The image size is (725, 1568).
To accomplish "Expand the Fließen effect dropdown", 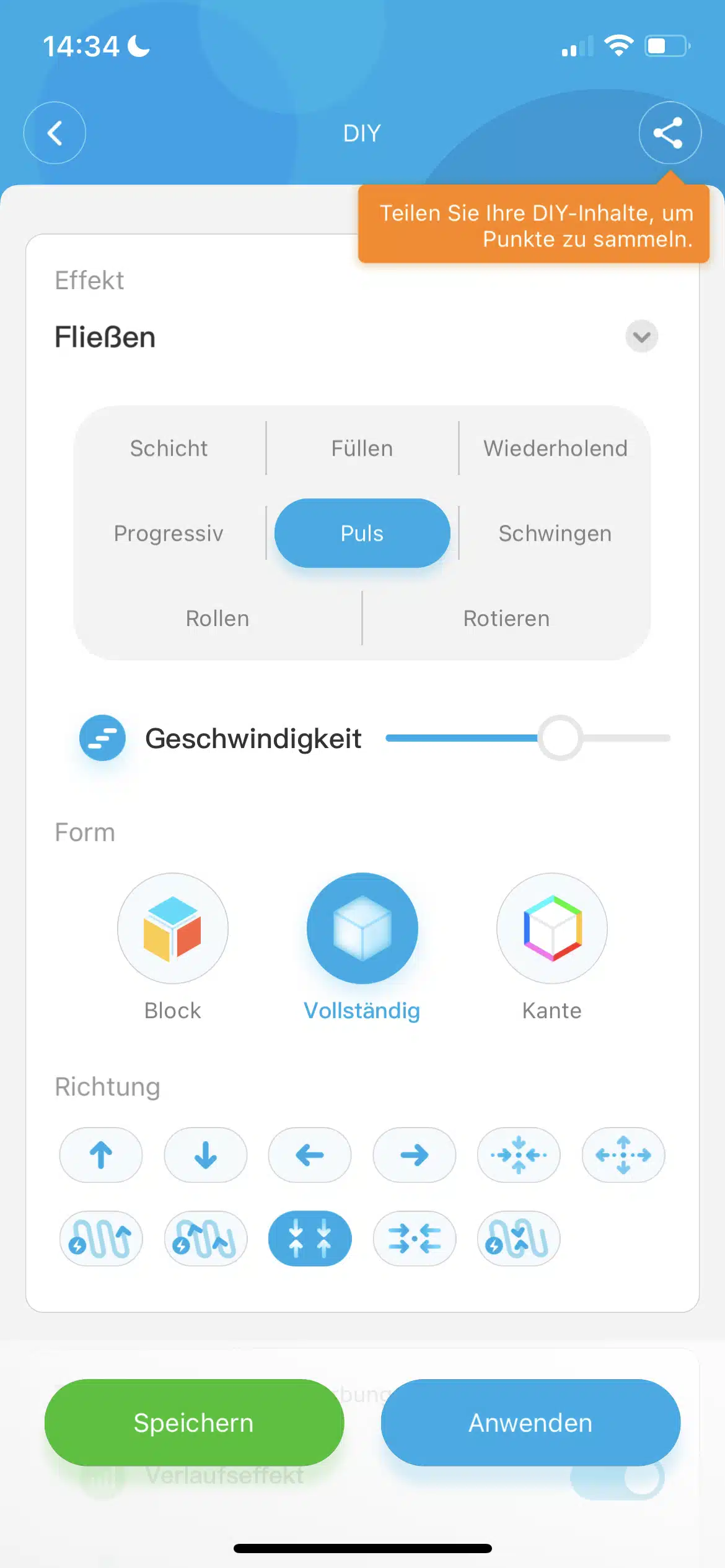I will pyautogui.click(x=641, y=336).
